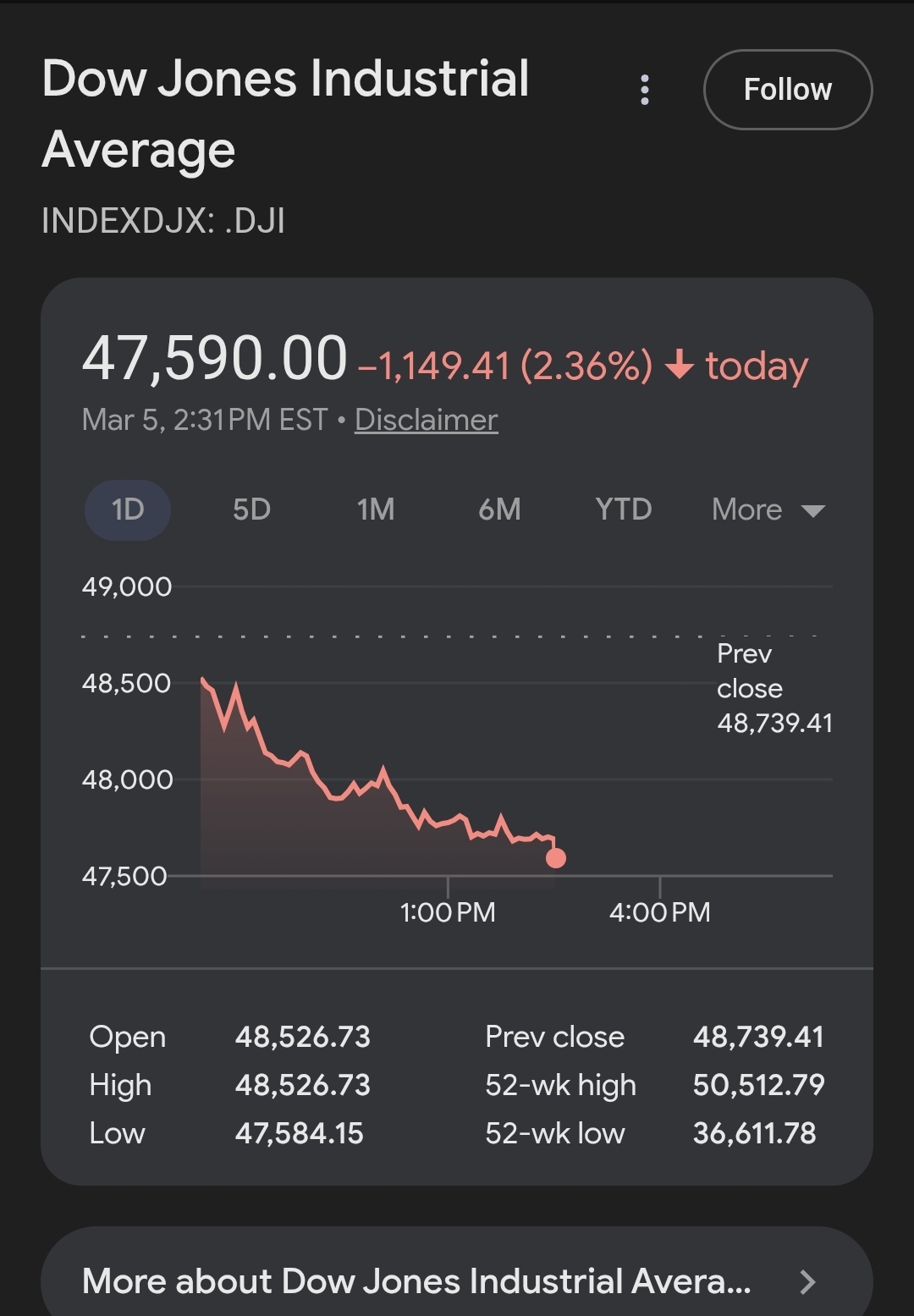Open the 6M performance tab
Viewport: 914px width, 1316px height.
click(x=499, y=509)
